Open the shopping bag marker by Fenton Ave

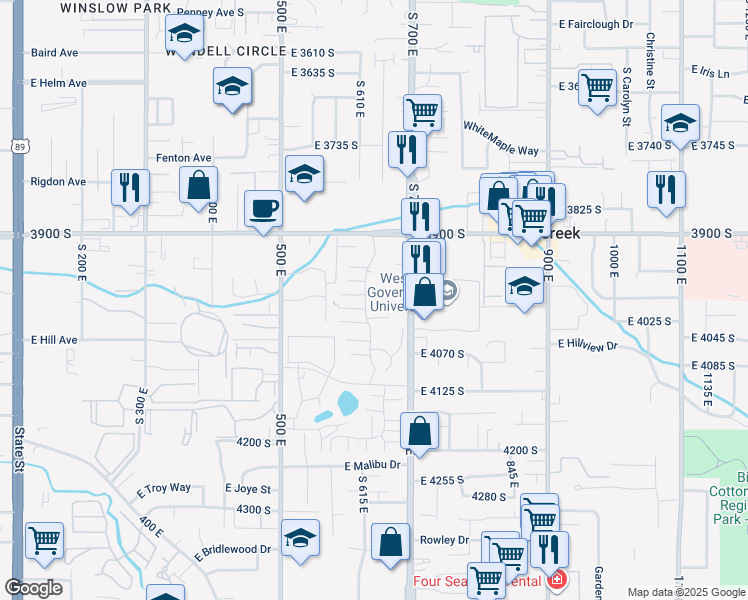click(199, 185)
